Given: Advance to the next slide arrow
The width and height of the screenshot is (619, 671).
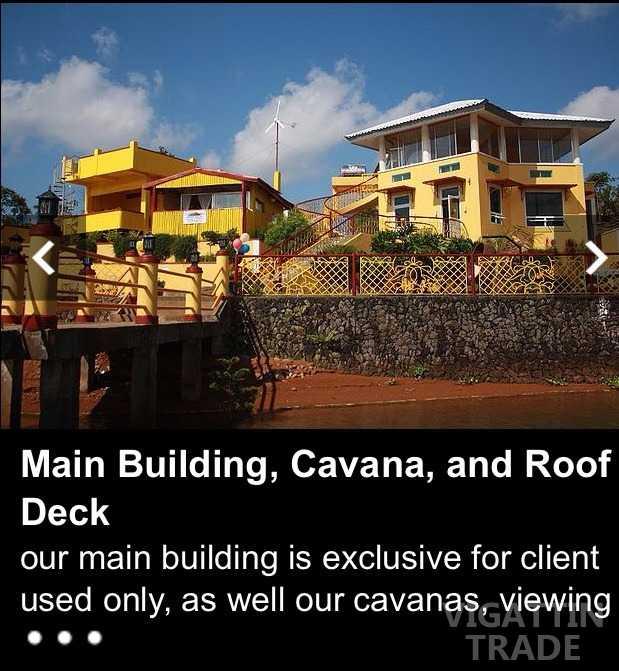Looking at the screenshot, I should point(596,257).
